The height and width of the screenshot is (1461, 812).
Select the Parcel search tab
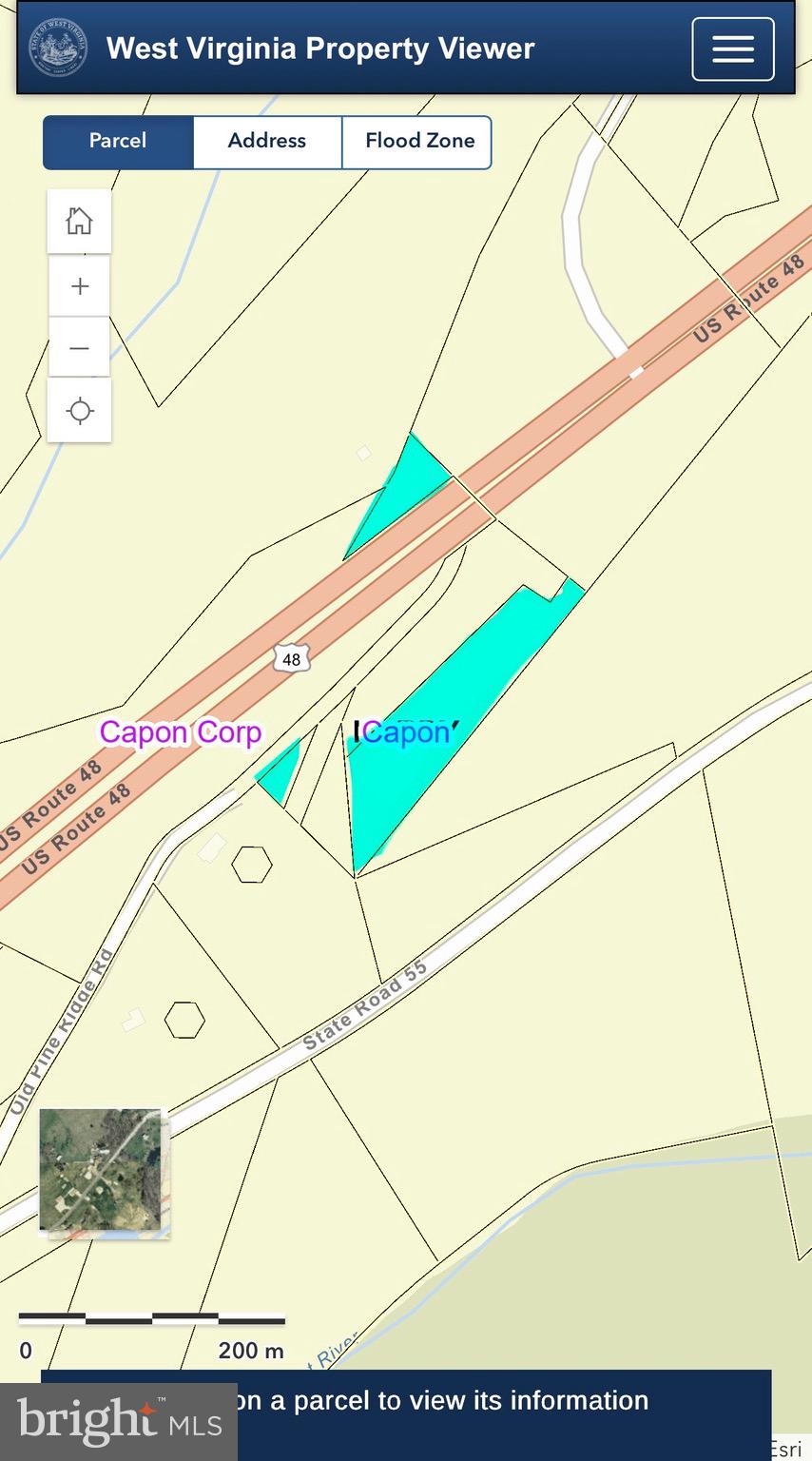[x=118, y=142]
